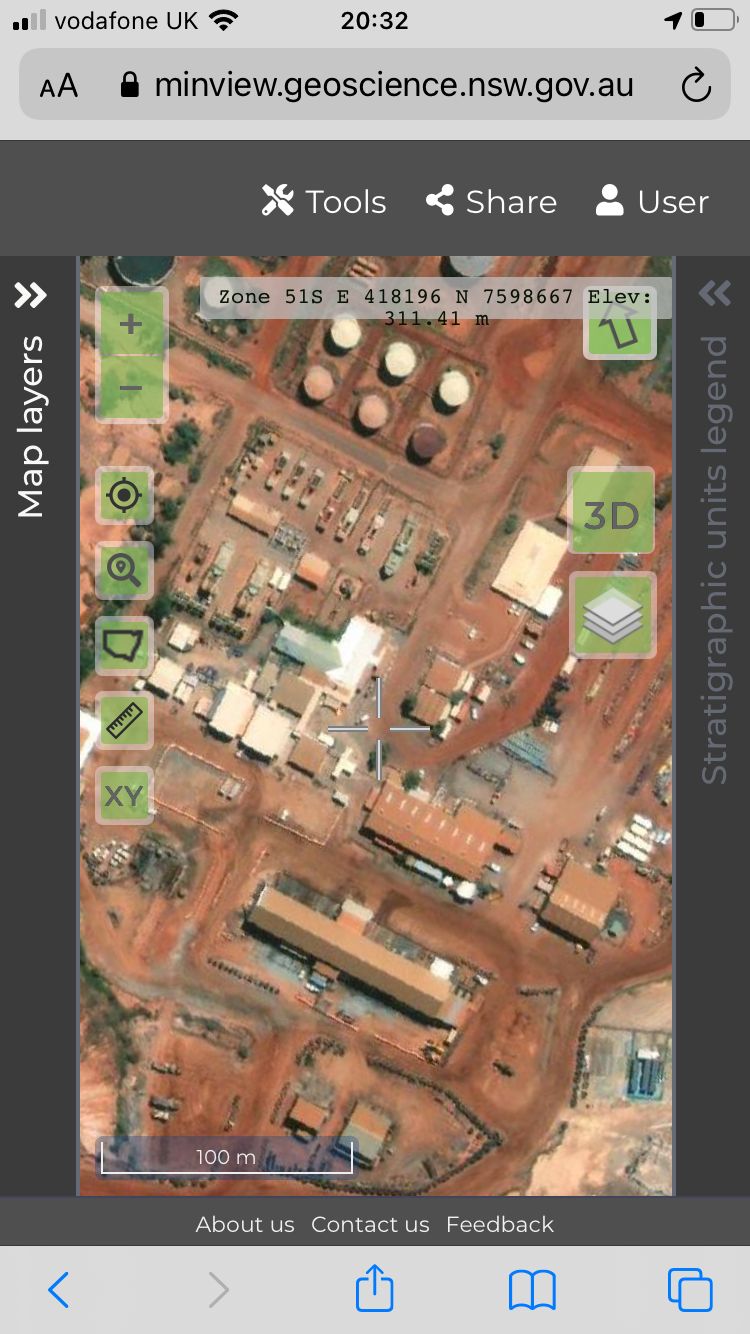Zoom in with the plus button
Image resolution: width=750 pixels, height=1334 pixels.
coord(131,323)
